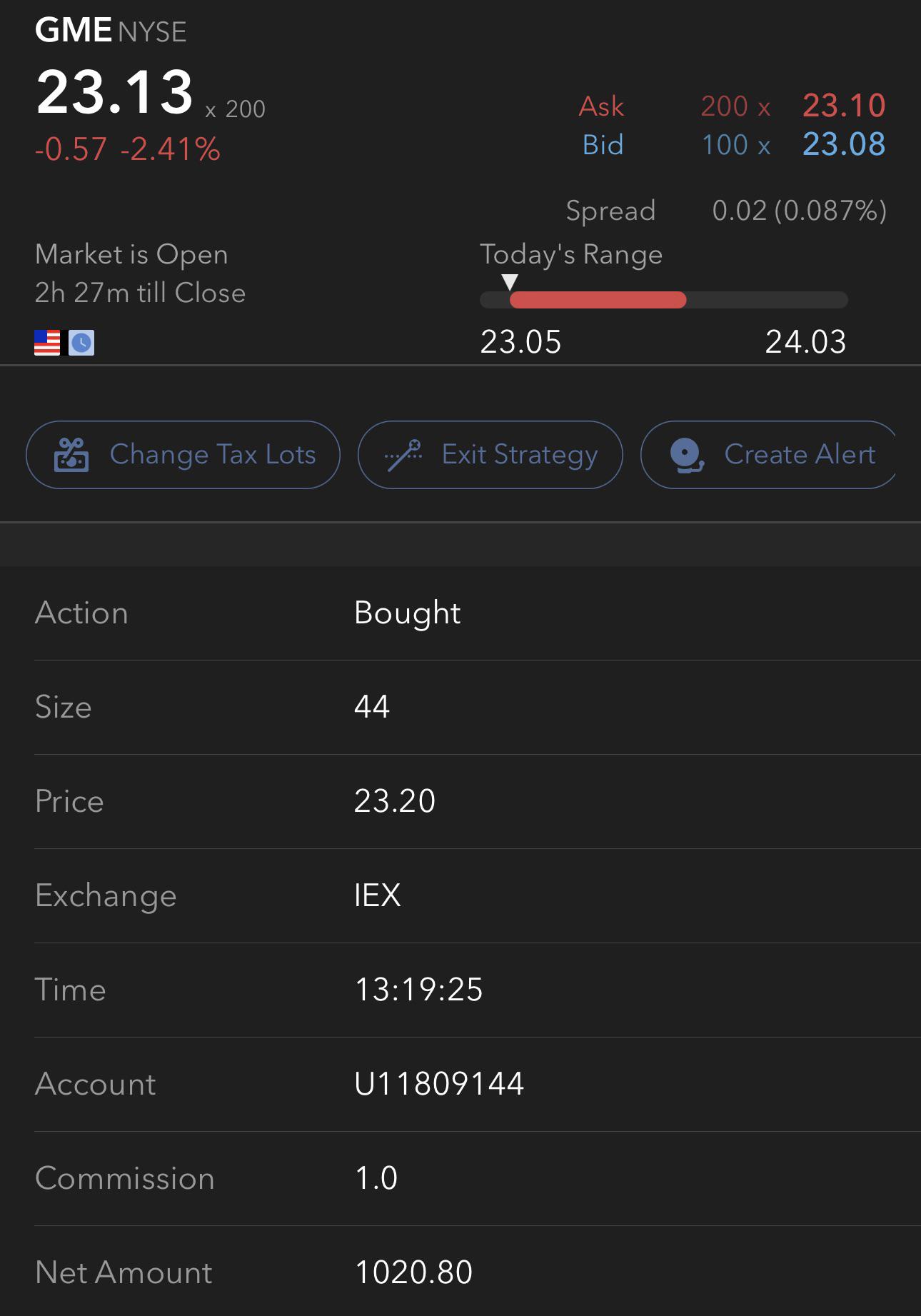Click the Ask price 23.10
Image resolution: width=921 pixels, height=1316 pixels.
pos(844,106)
